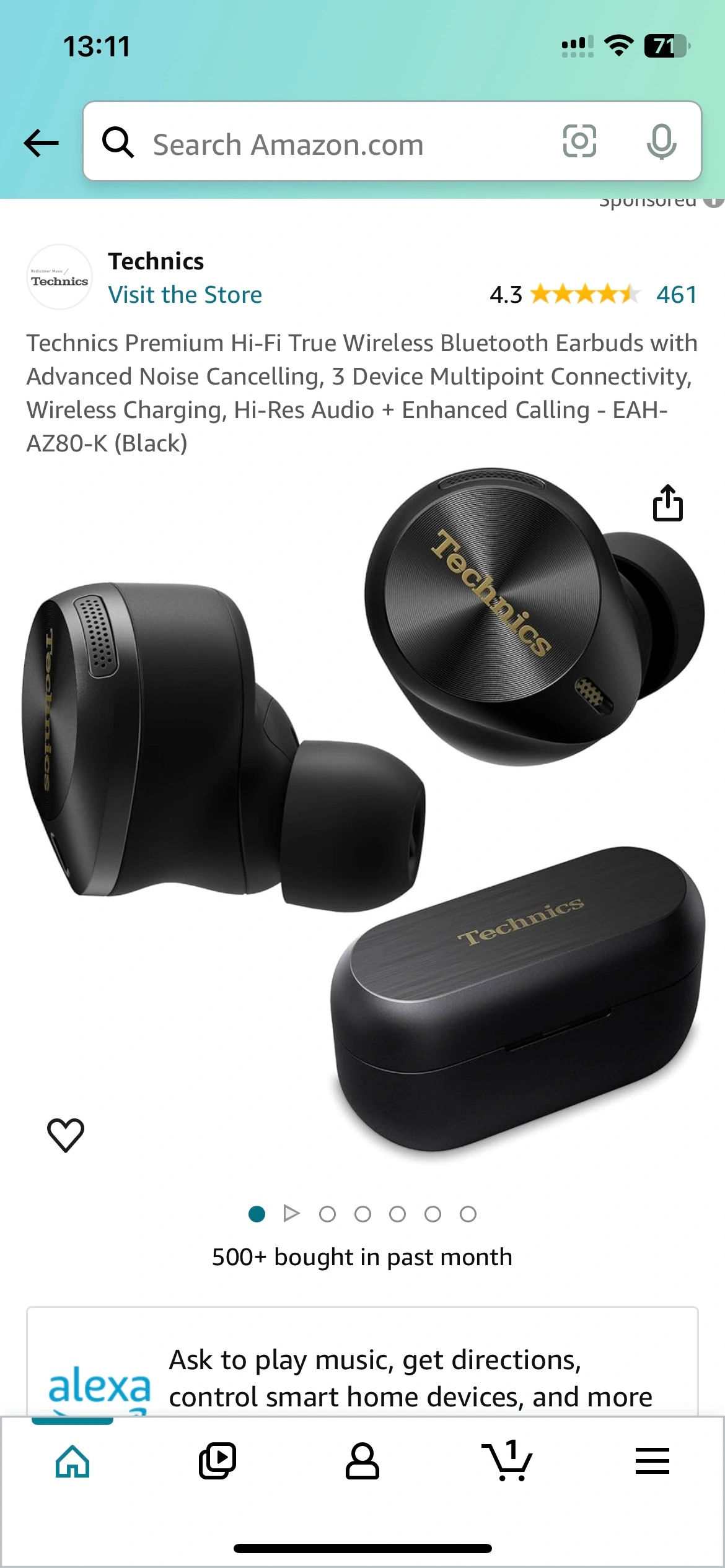The image size is (725, 1568).
Task: Visit the Technics store
Action: tap(185, 295)
